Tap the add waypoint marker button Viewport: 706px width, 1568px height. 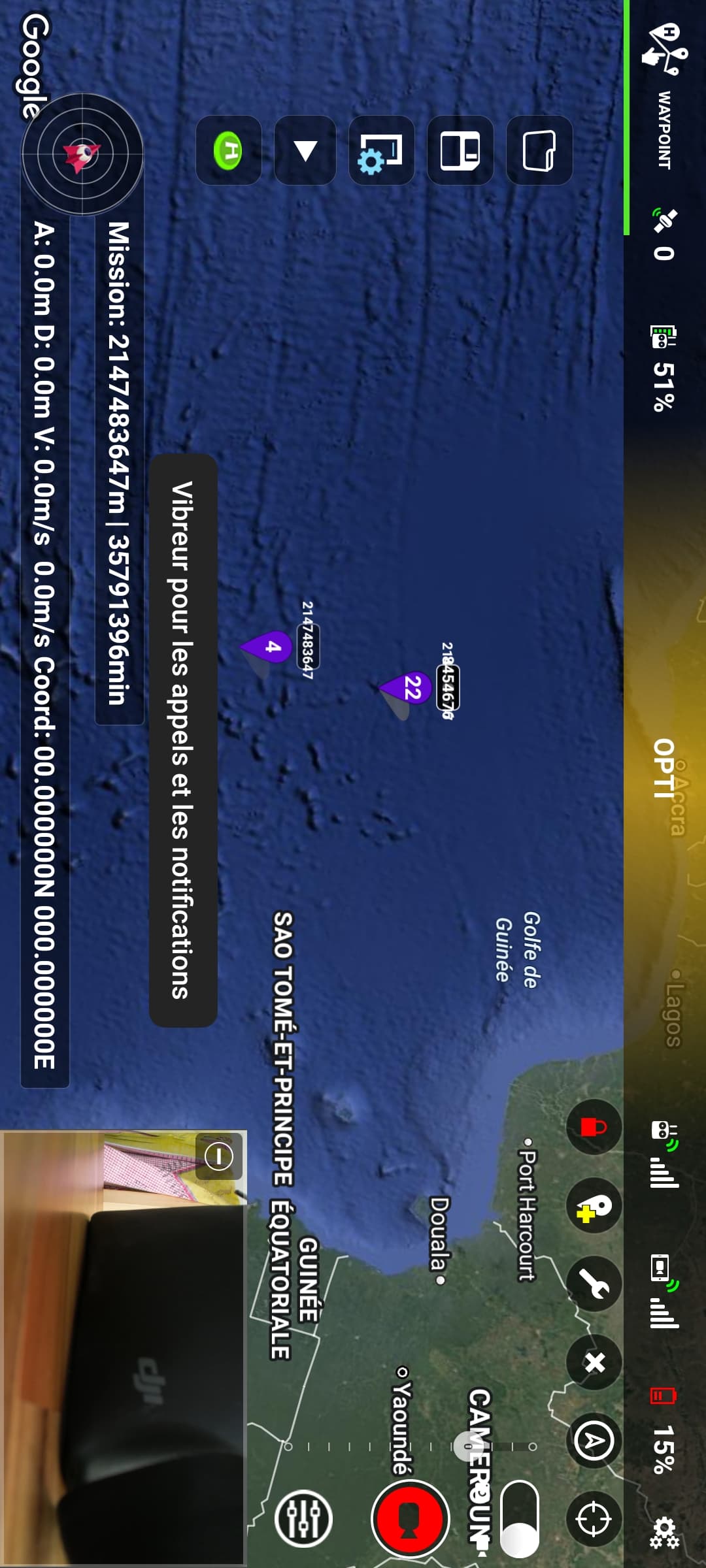(x=594, y=1205)
